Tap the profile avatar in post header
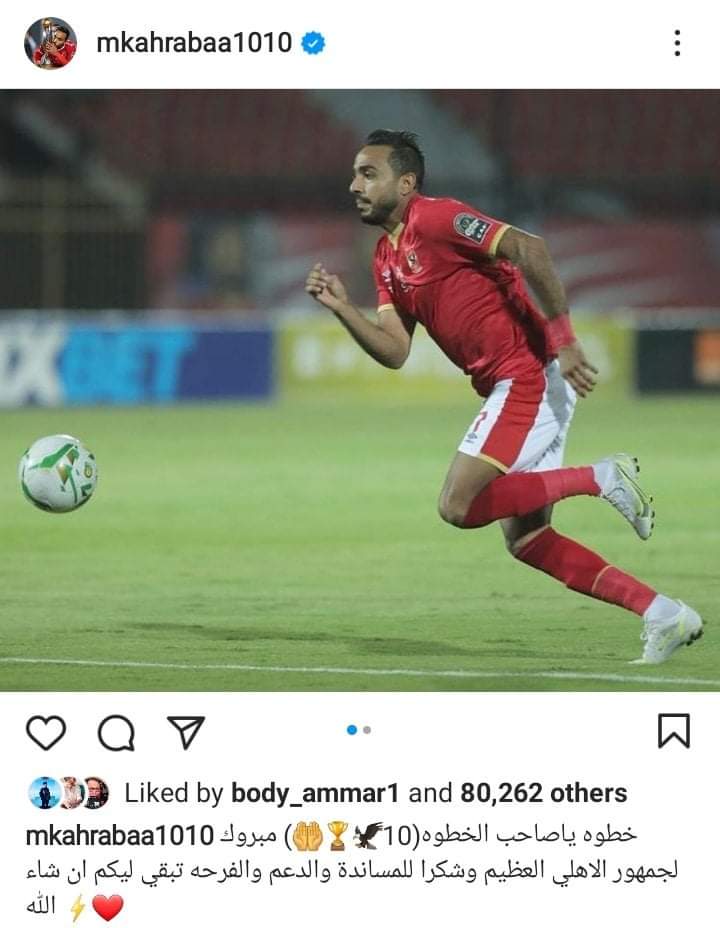 [50, 43]
